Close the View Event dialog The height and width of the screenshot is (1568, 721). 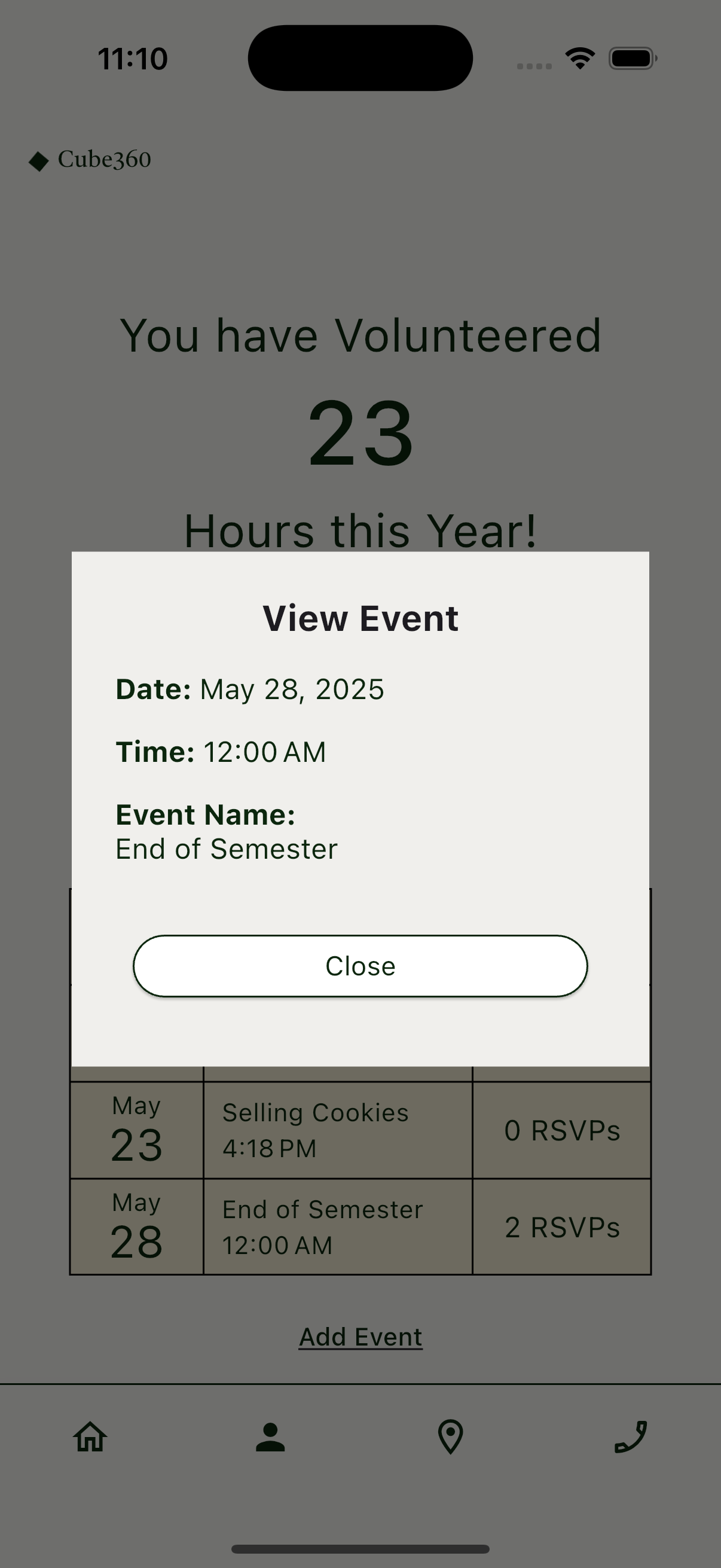[x=360, y=966]
